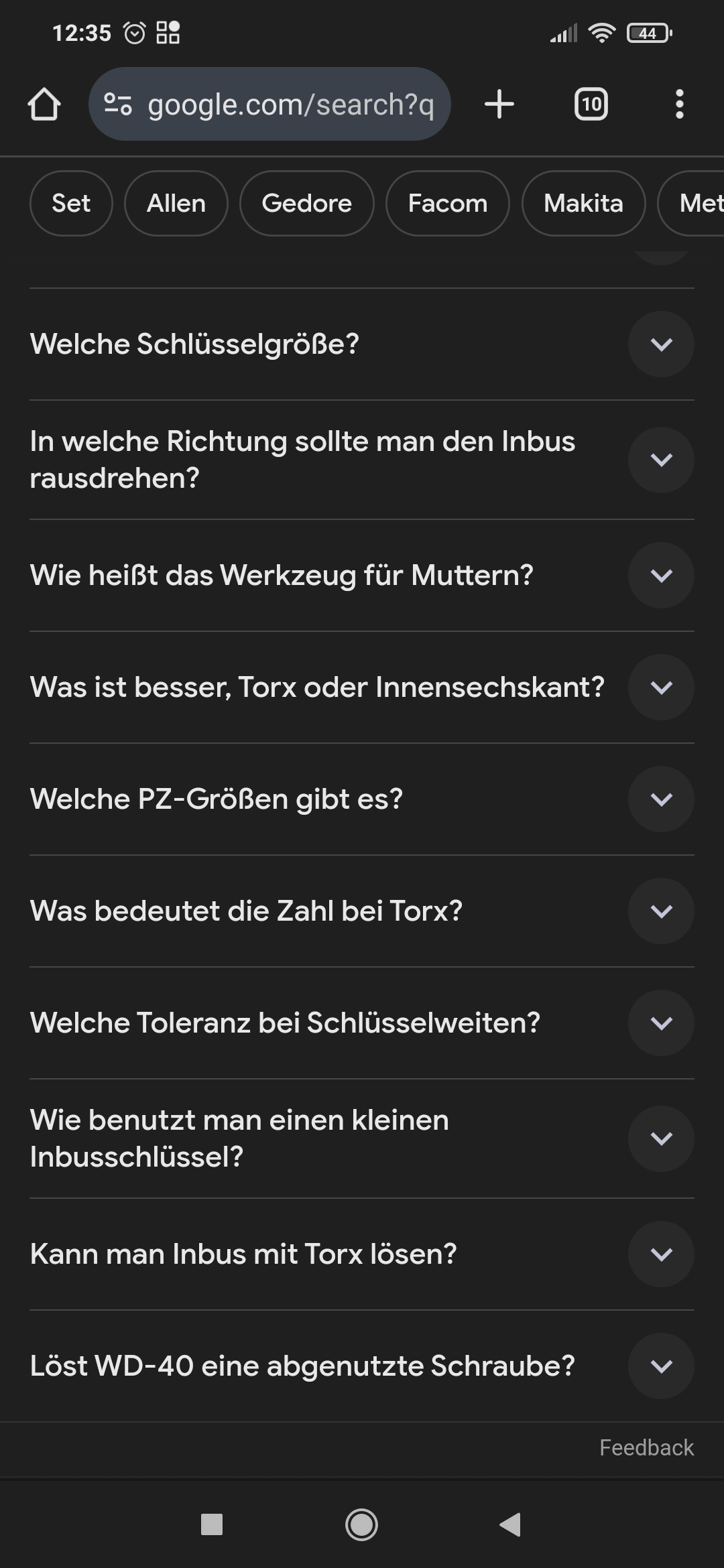Screen dimensions: 724x1568
Task: Select the Allen chip
Action: 176,203
